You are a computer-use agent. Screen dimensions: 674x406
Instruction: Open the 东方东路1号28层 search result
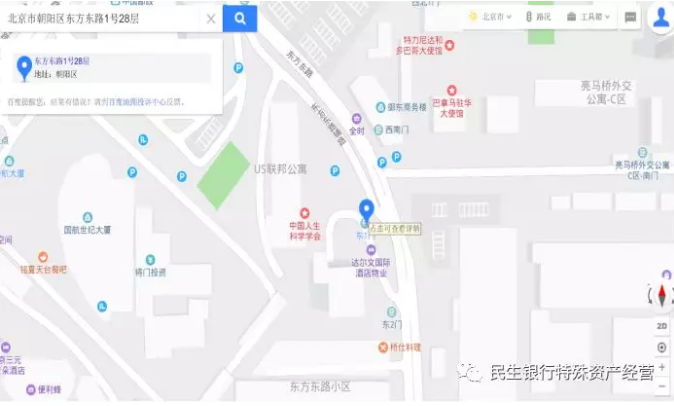(x=62, y=61)
